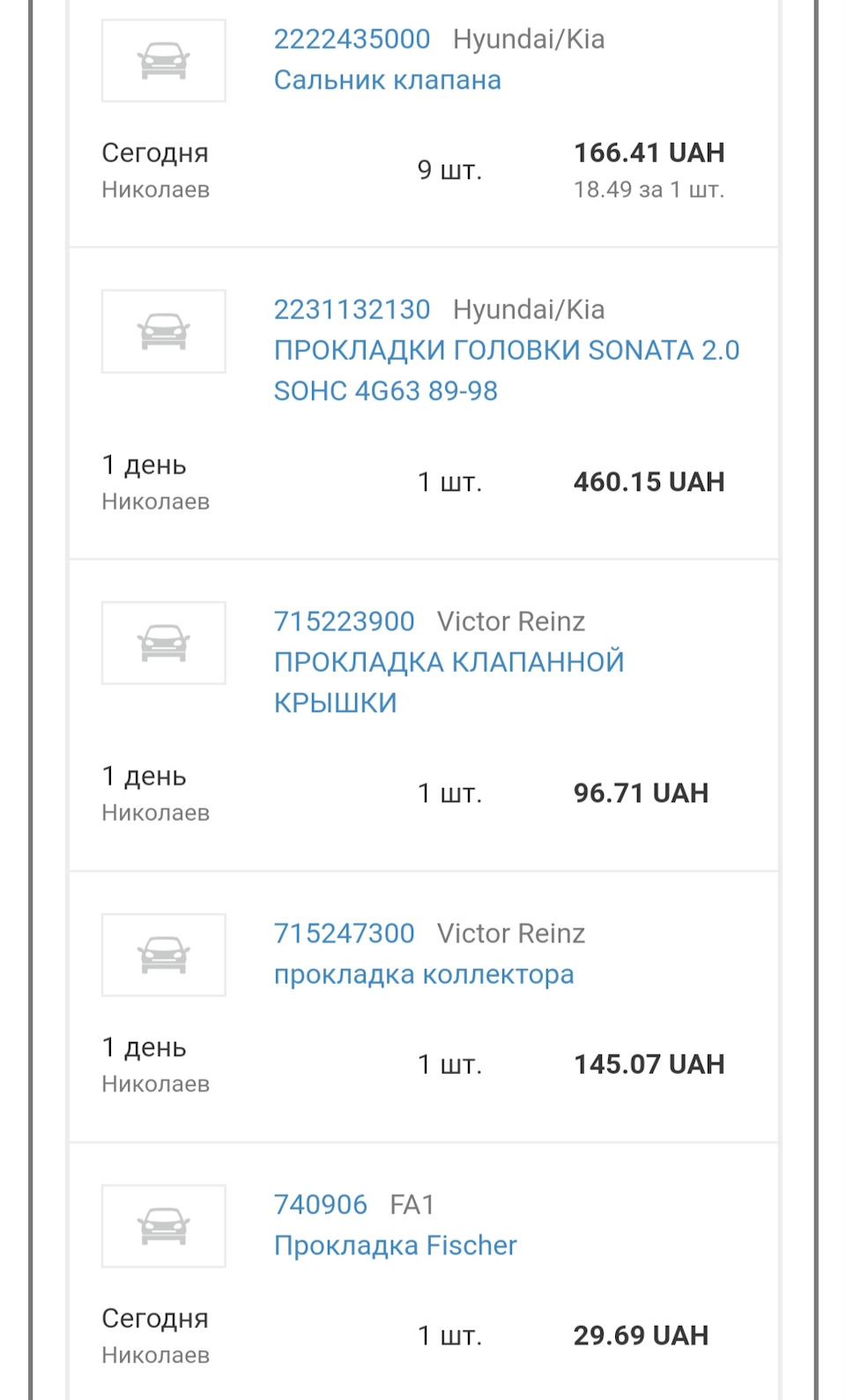The image size is (846, 1400).
Task: Click the Victor Reinz brand label
Action: coord(511,622)
